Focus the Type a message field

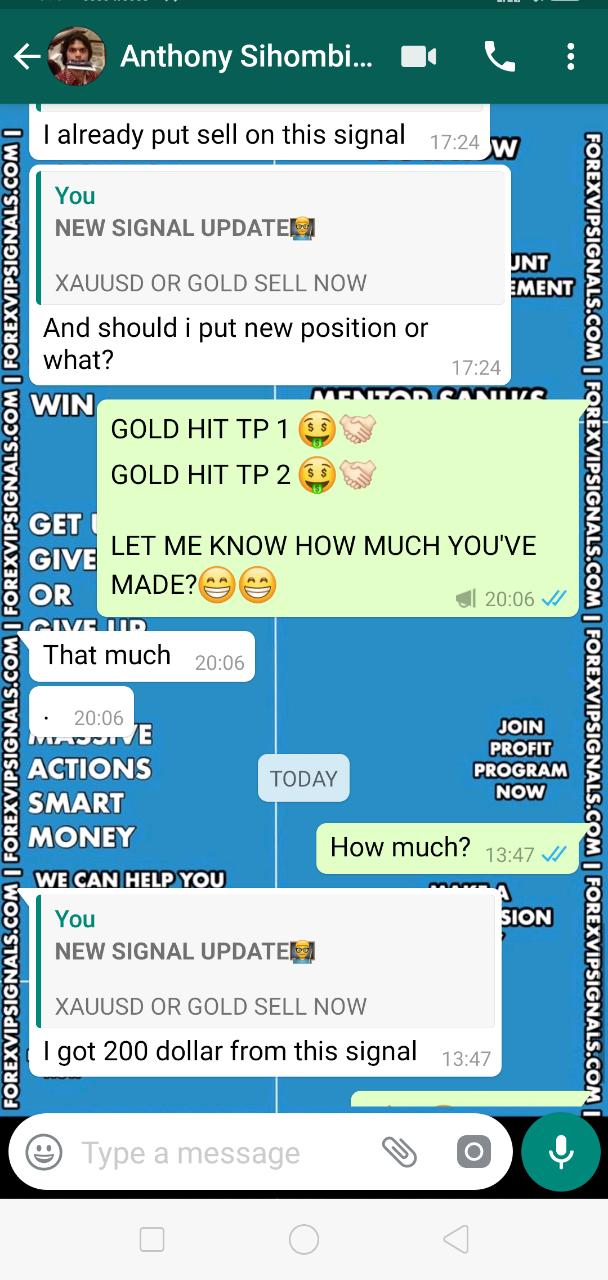point(220,1153)
